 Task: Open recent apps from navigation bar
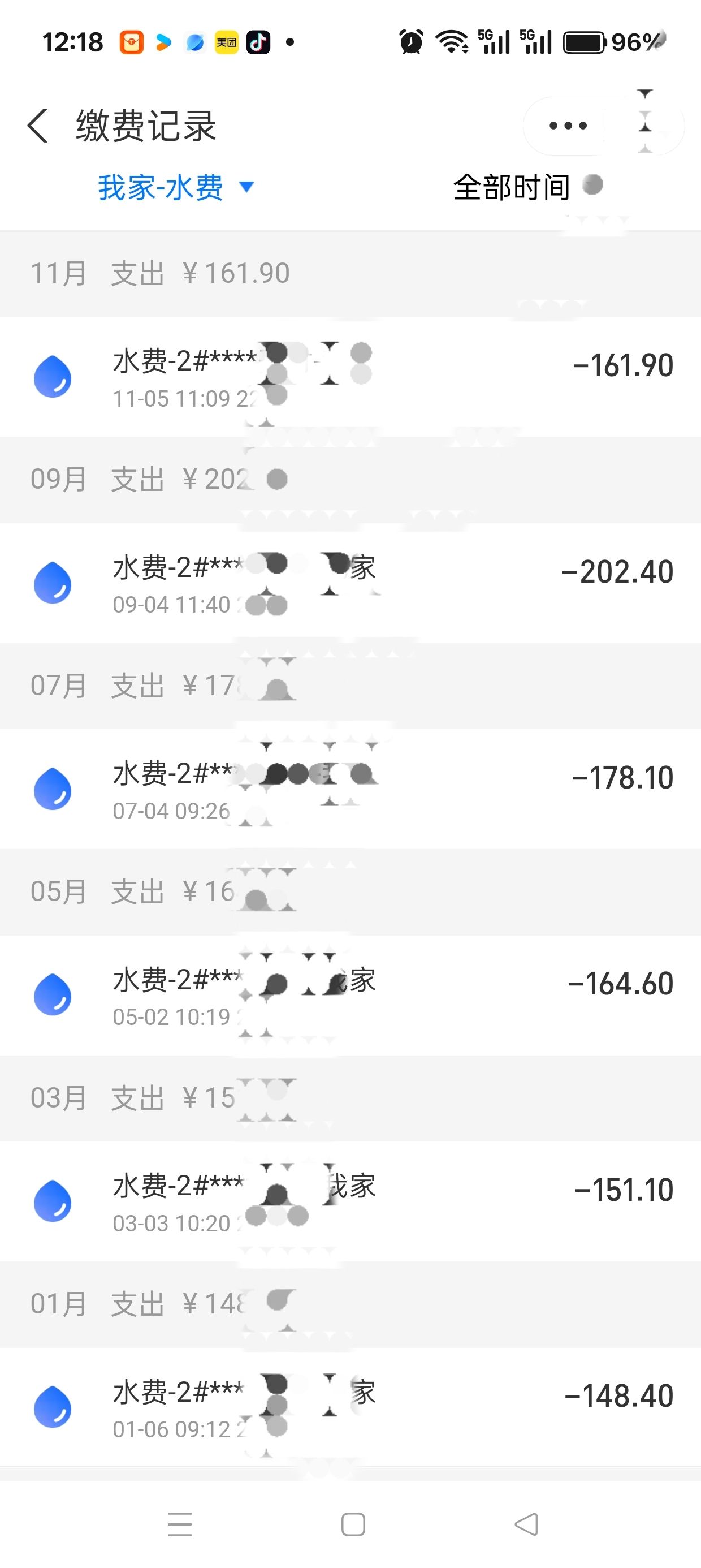click(x=180, y=1524)
